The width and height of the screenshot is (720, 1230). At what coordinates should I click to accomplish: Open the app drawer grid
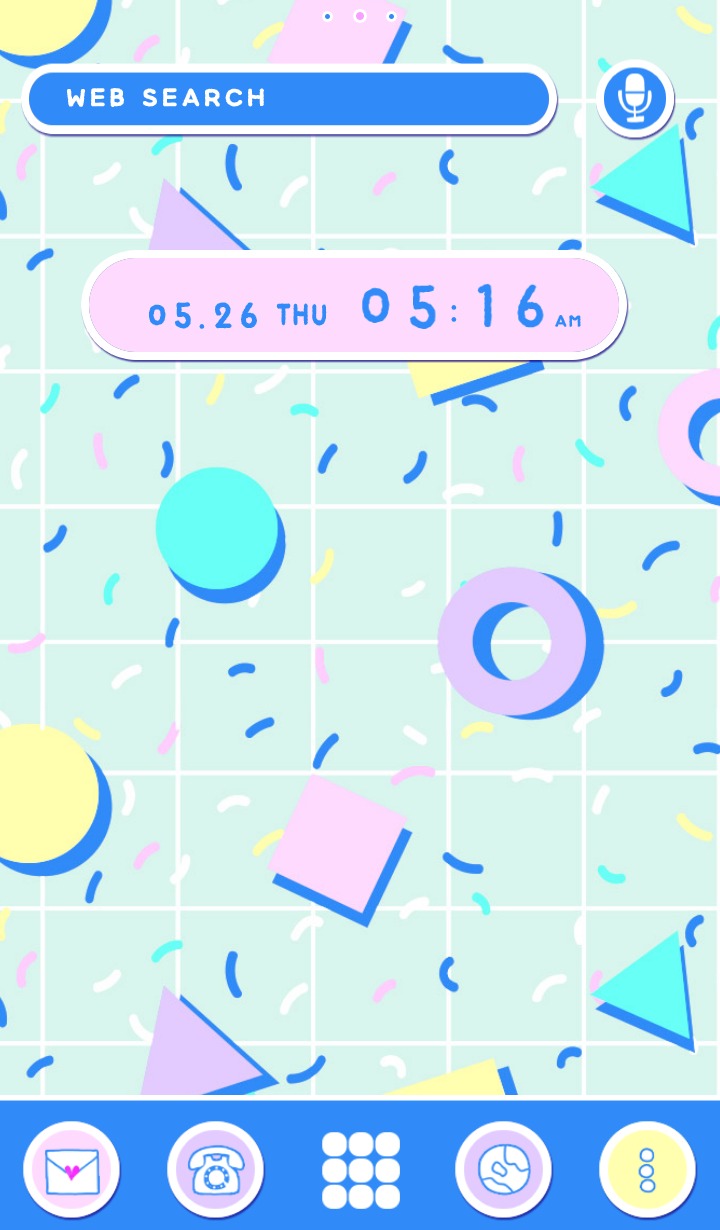[360, 1170]
